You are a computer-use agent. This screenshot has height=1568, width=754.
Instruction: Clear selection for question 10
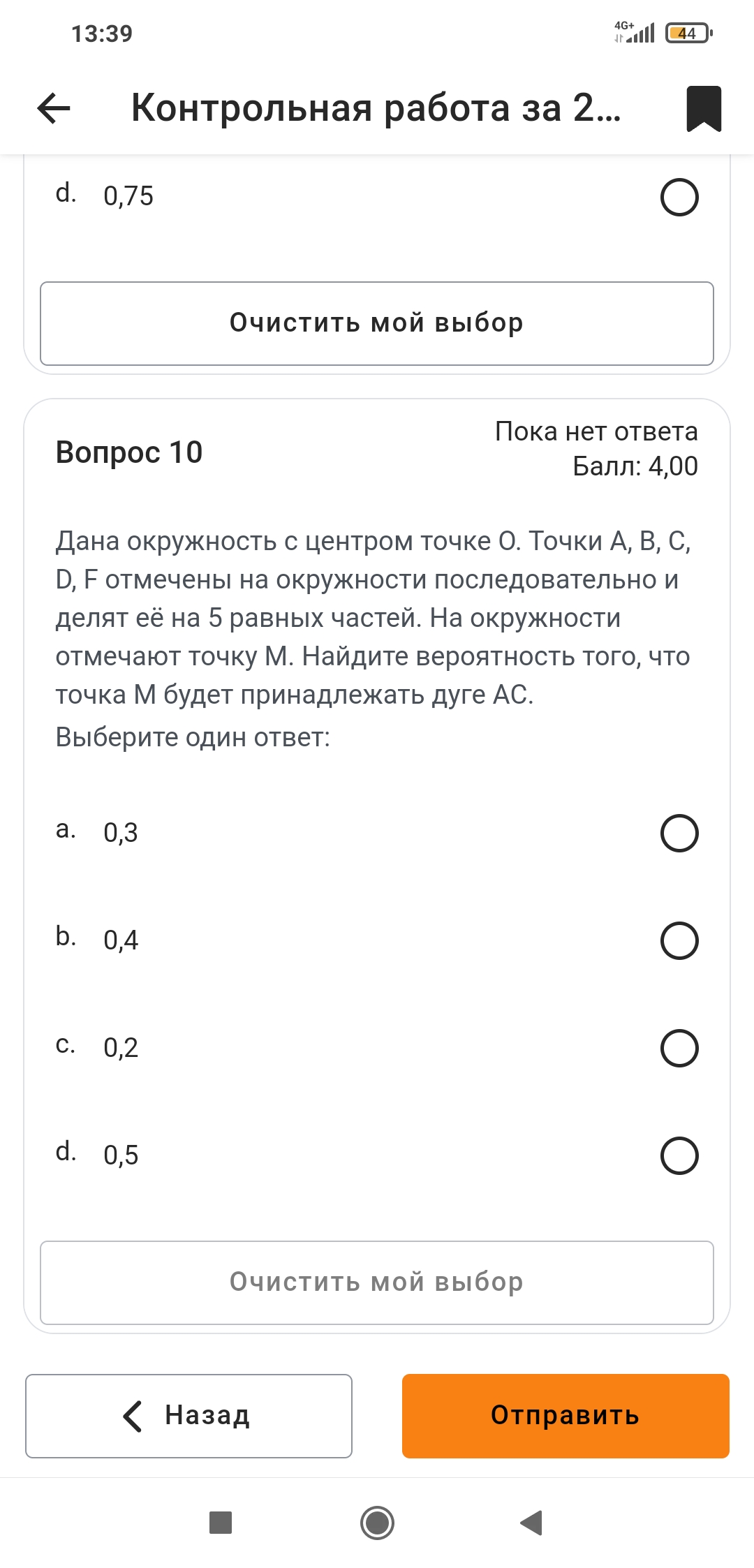point(377,1282)
